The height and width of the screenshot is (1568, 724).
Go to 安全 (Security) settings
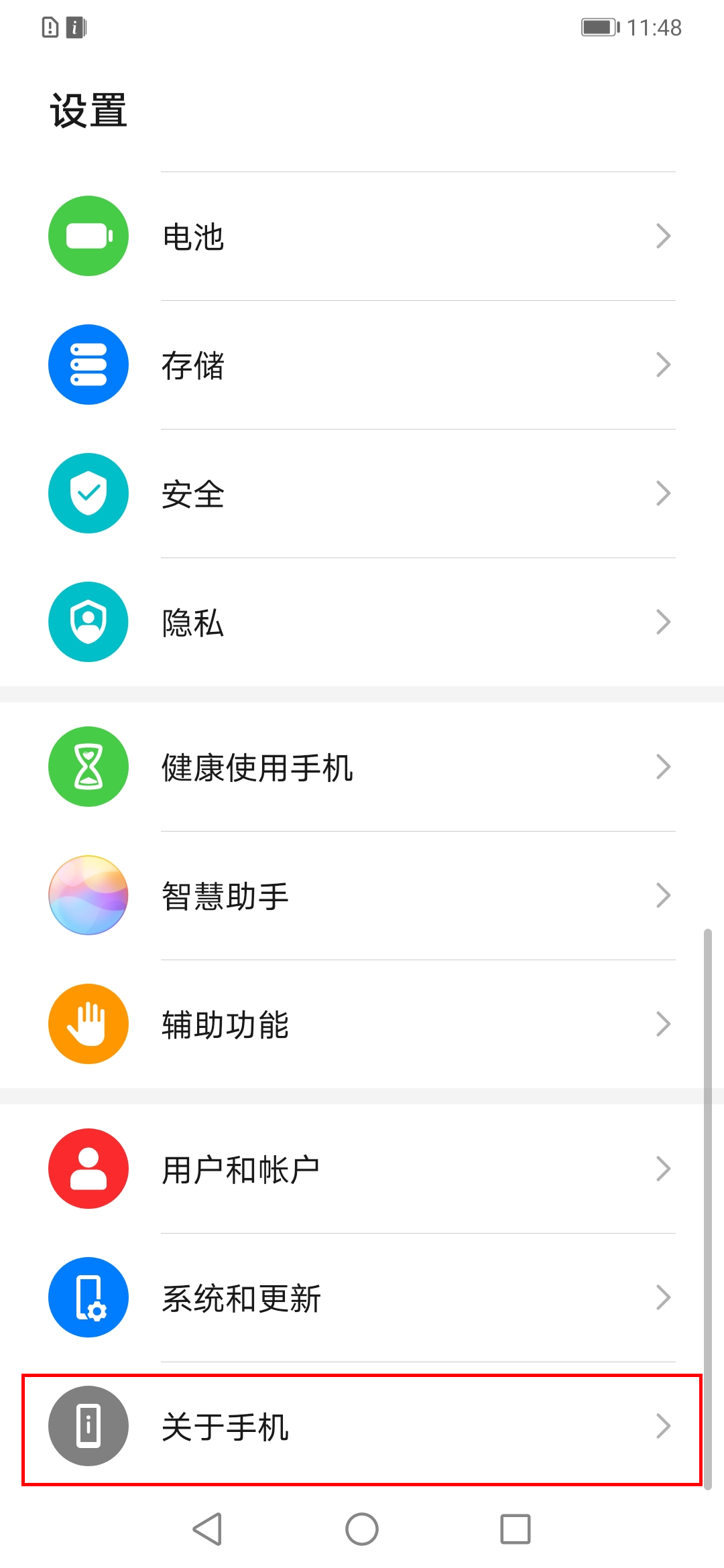click(362, 493)
